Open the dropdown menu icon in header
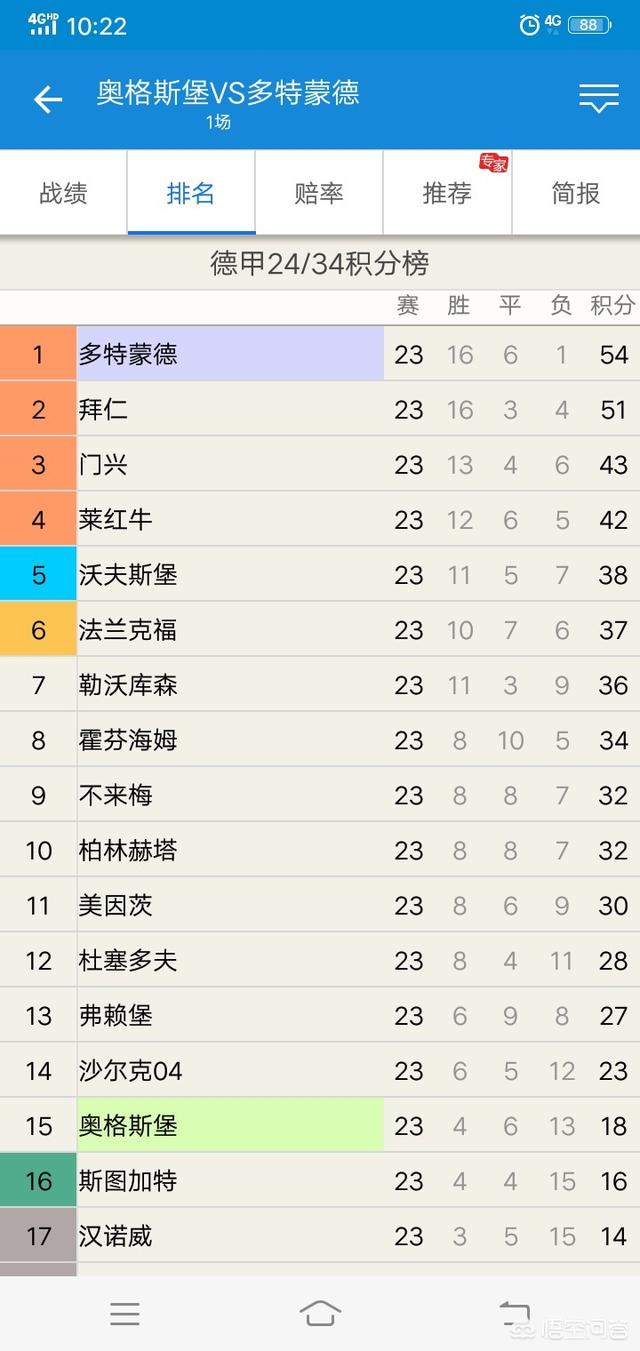Screen dimensions: 640x1351 [x=598, y=97]
